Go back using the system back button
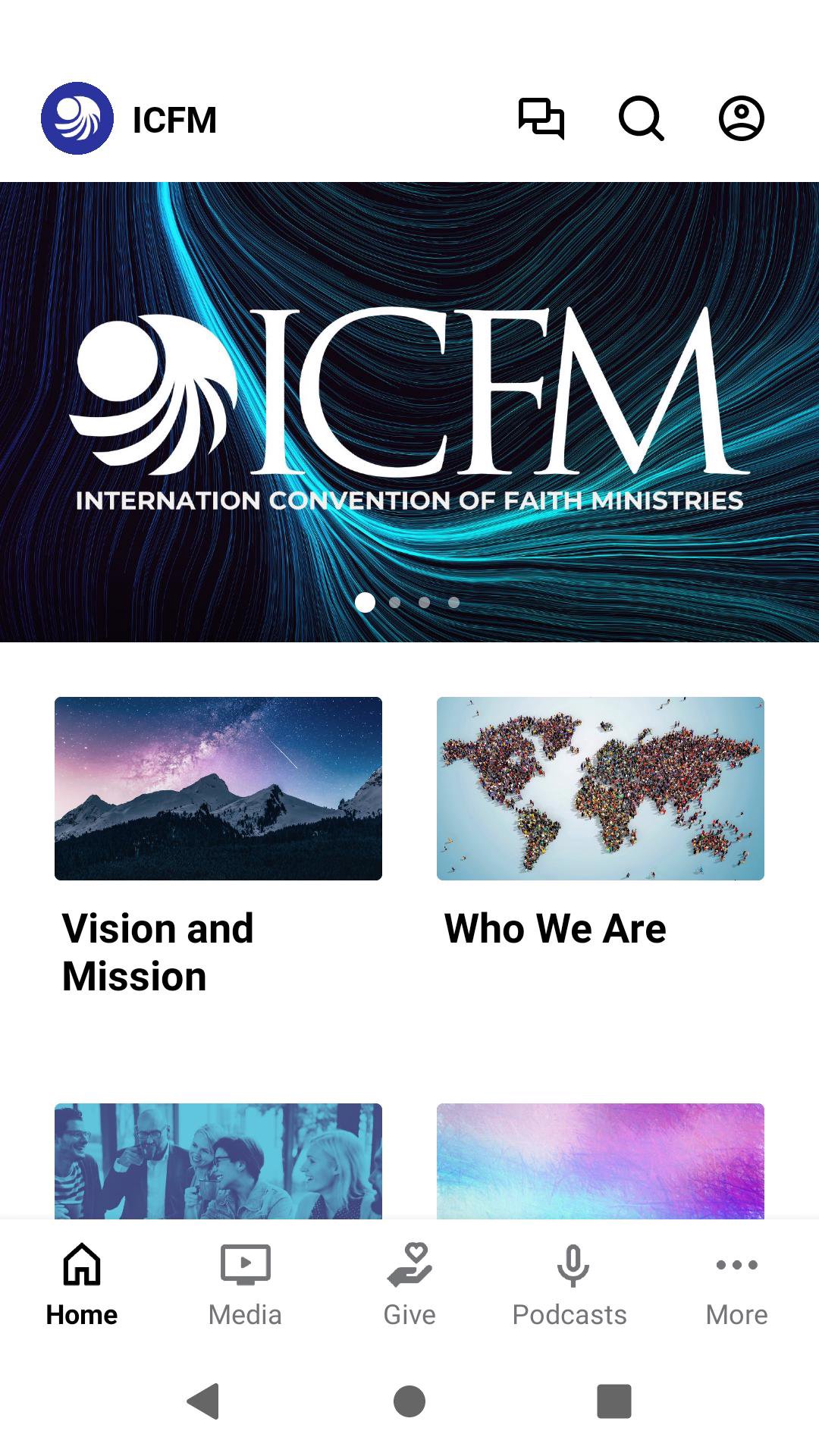Viewport: 819px width, 1456px height. (x=203, y=1401)
